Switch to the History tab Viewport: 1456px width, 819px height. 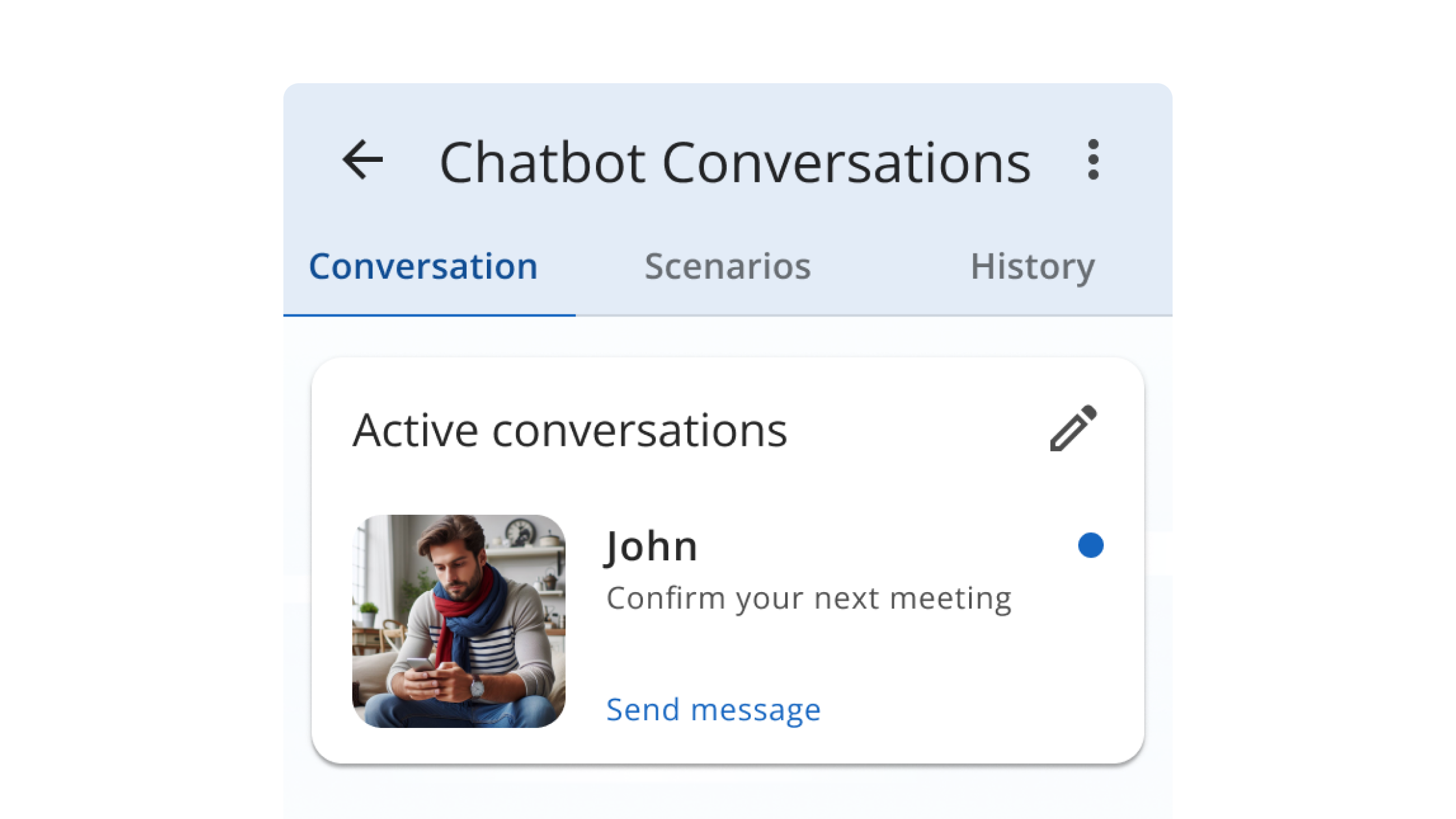click(1032, 266)
